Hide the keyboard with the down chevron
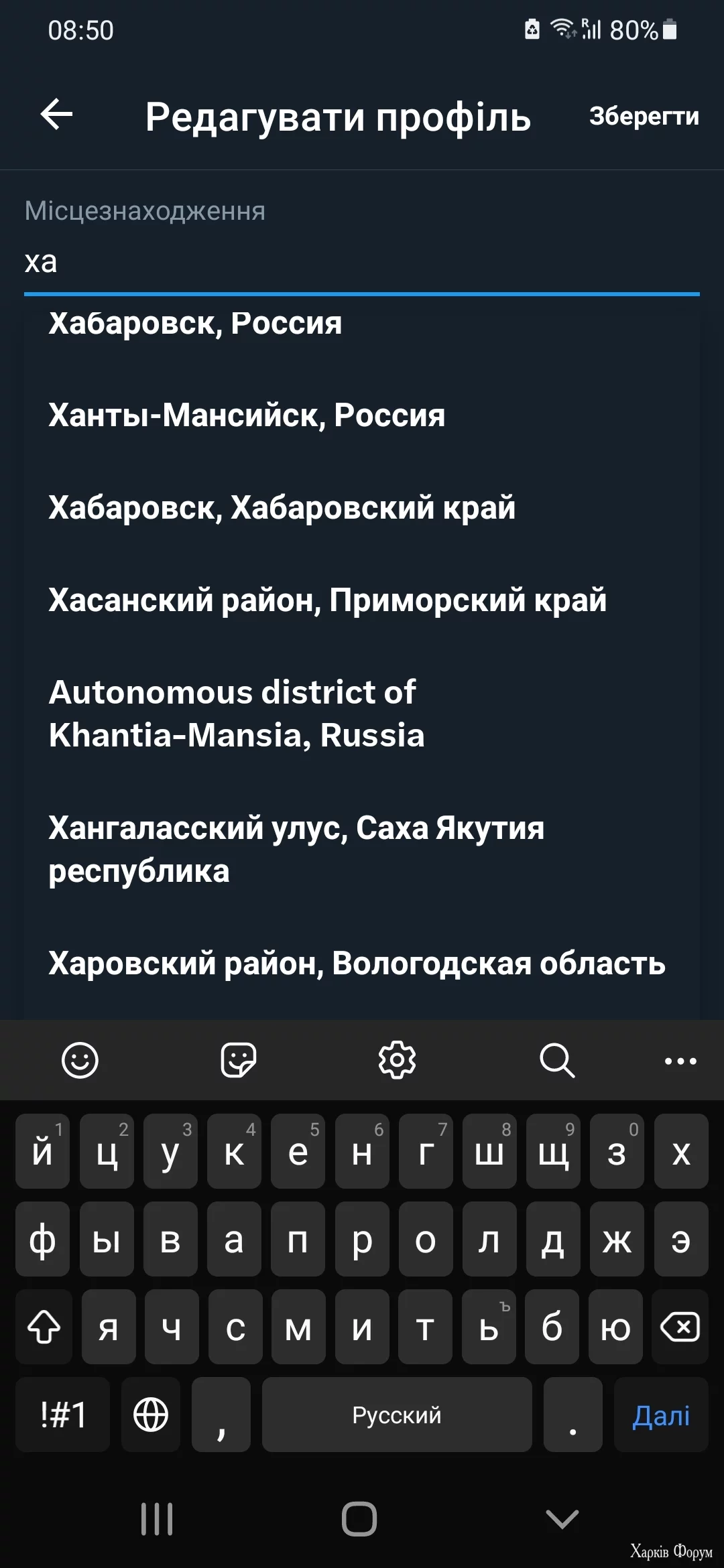 (562, 1519)
